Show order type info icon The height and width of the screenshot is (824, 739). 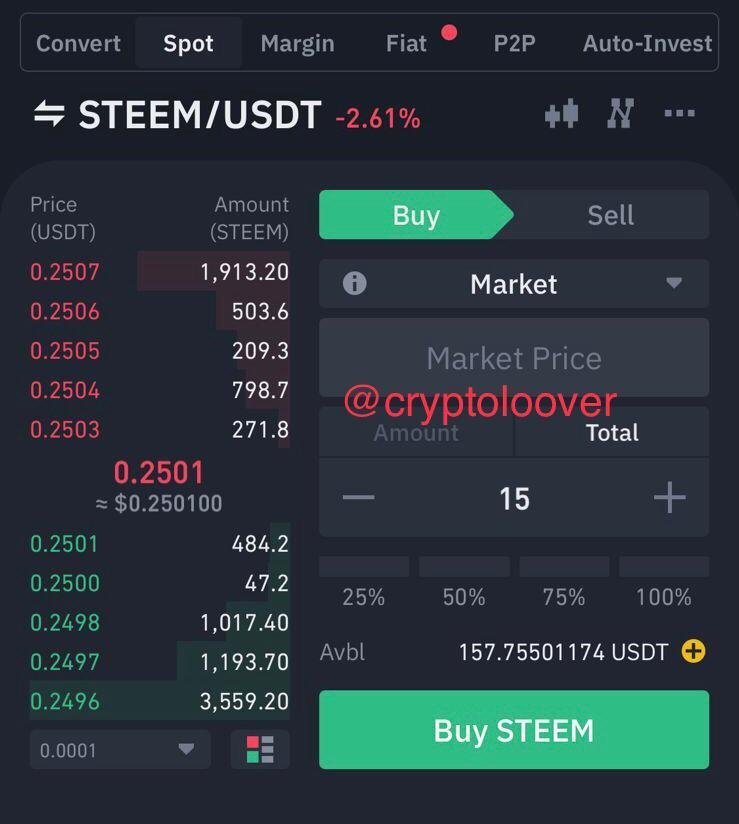pos(354,284)
